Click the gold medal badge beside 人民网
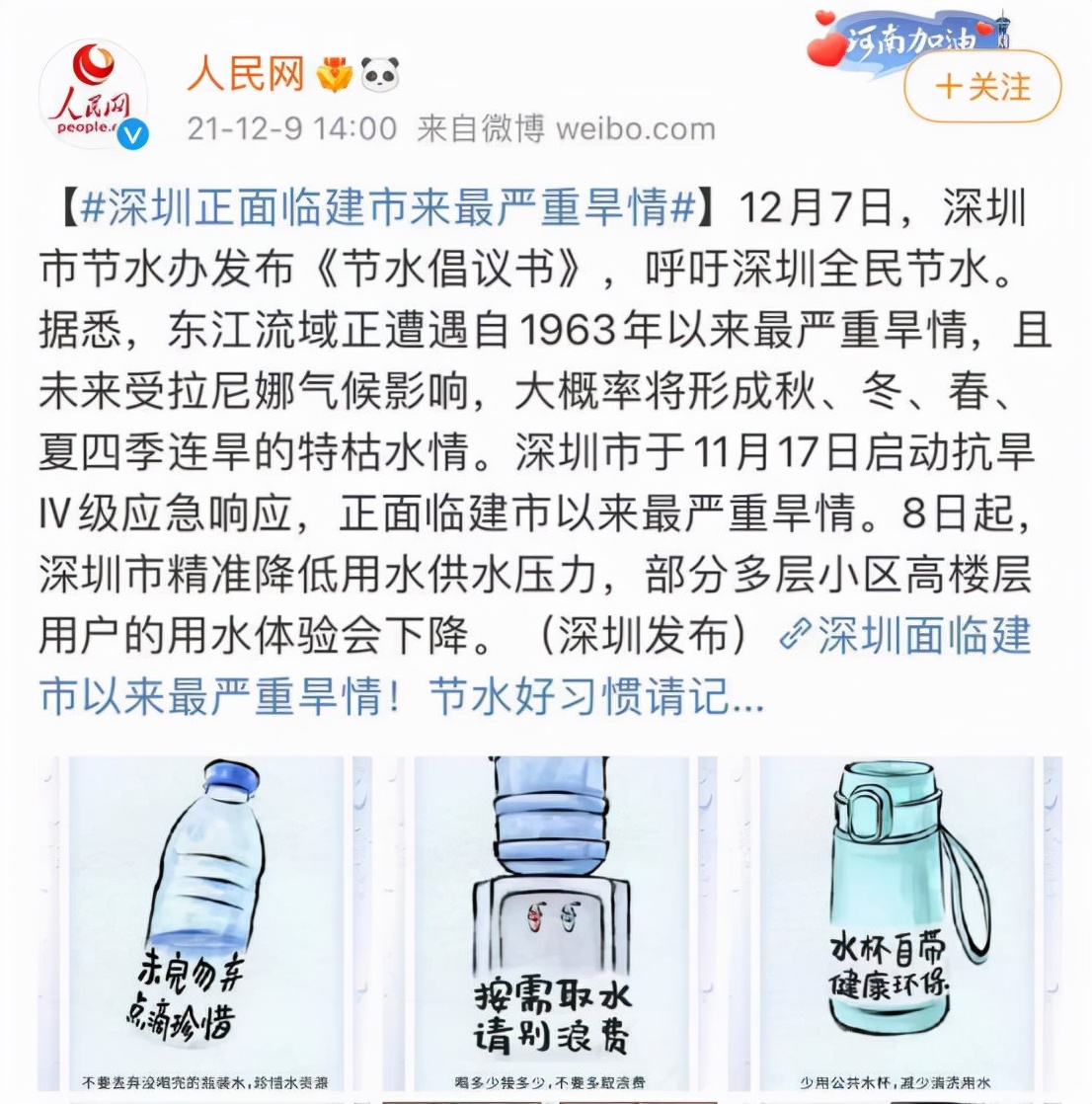Viewport: 1092px width, 1104px height. coord(336,72)
